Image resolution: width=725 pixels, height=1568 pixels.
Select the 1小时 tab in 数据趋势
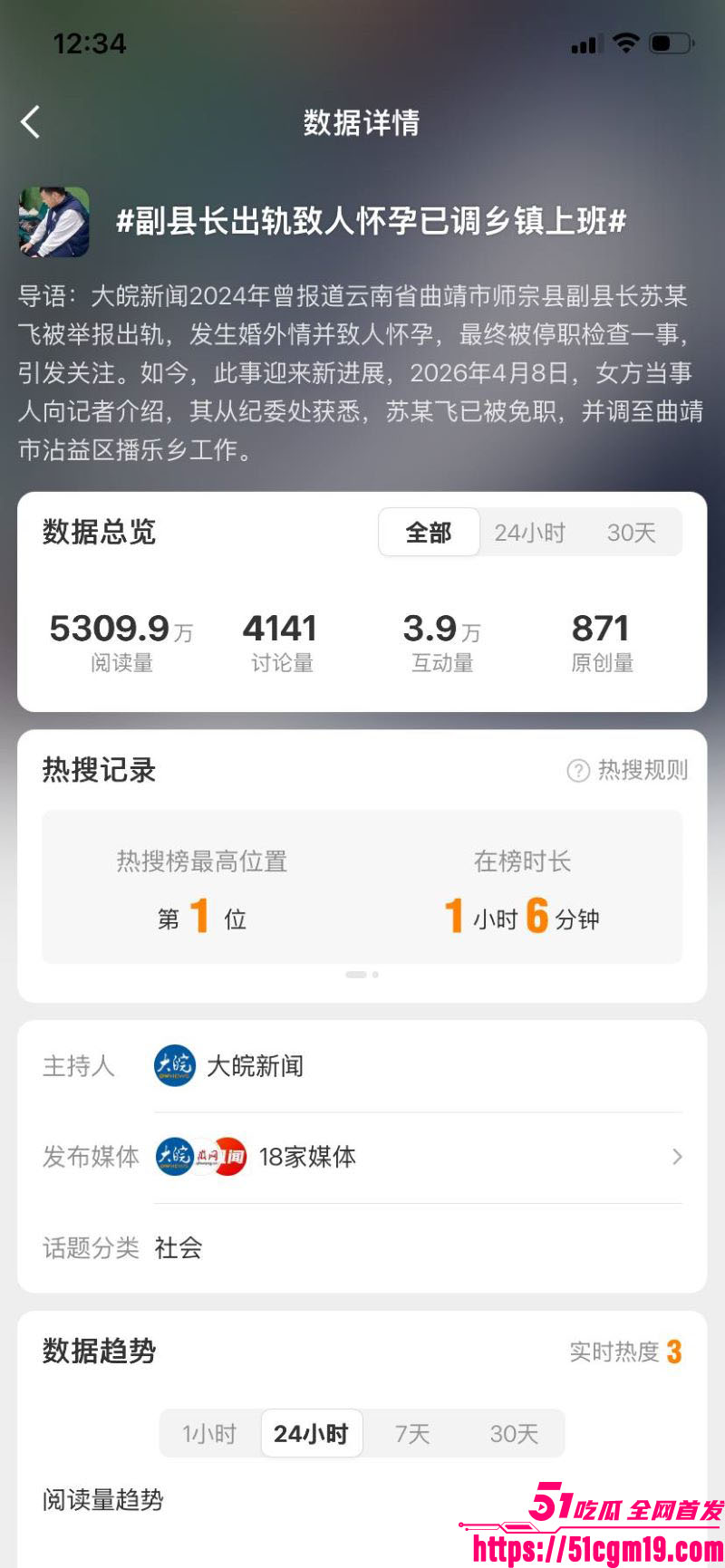pos(209,1434)
